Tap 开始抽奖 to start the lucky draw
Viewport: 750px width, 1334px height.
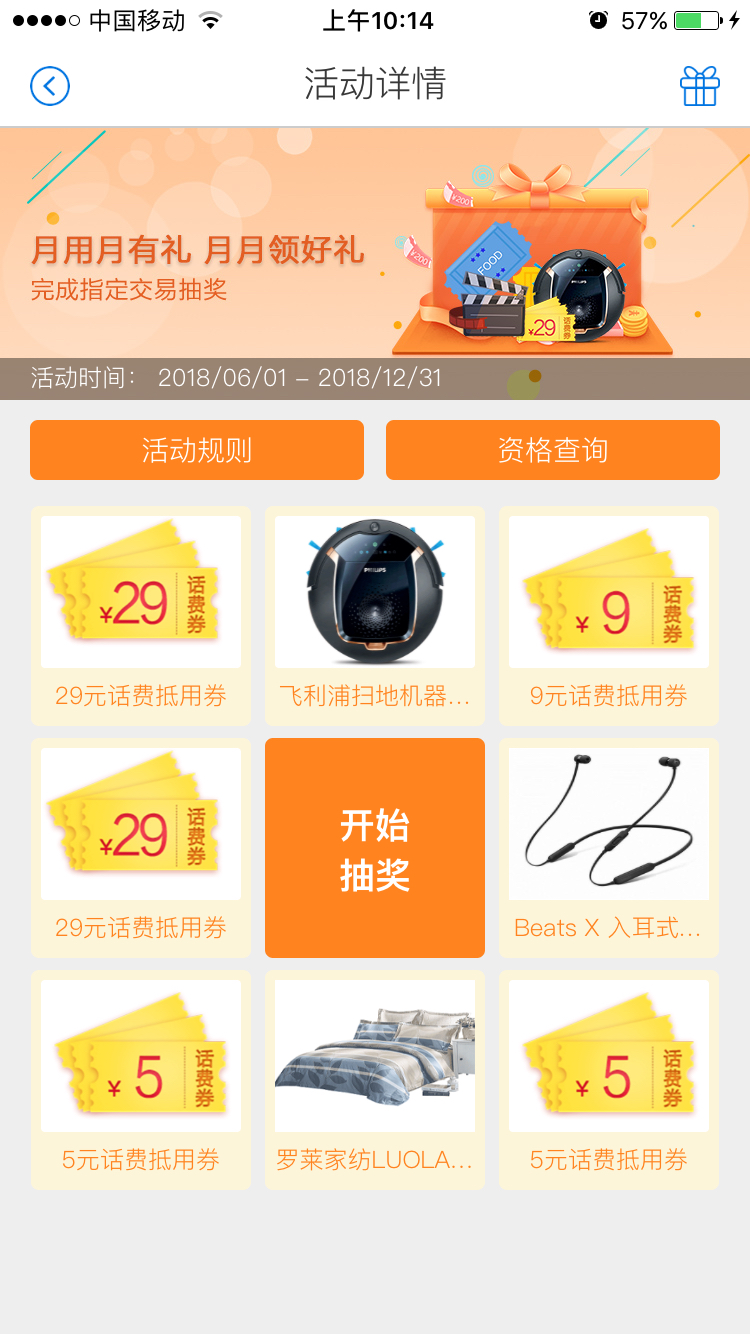375,848
